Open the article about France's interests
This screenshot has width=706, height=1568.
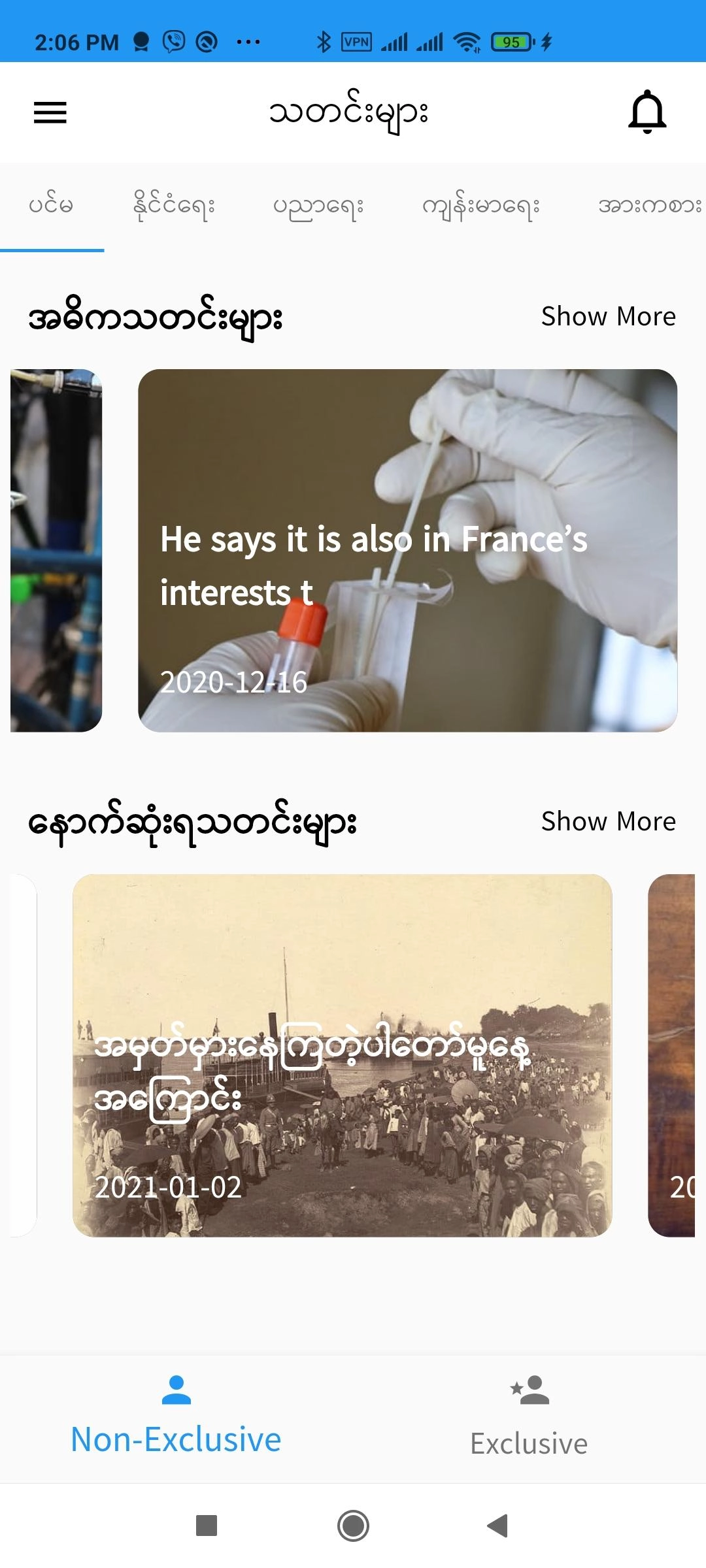pyautogui.click(x=407, y=550)
